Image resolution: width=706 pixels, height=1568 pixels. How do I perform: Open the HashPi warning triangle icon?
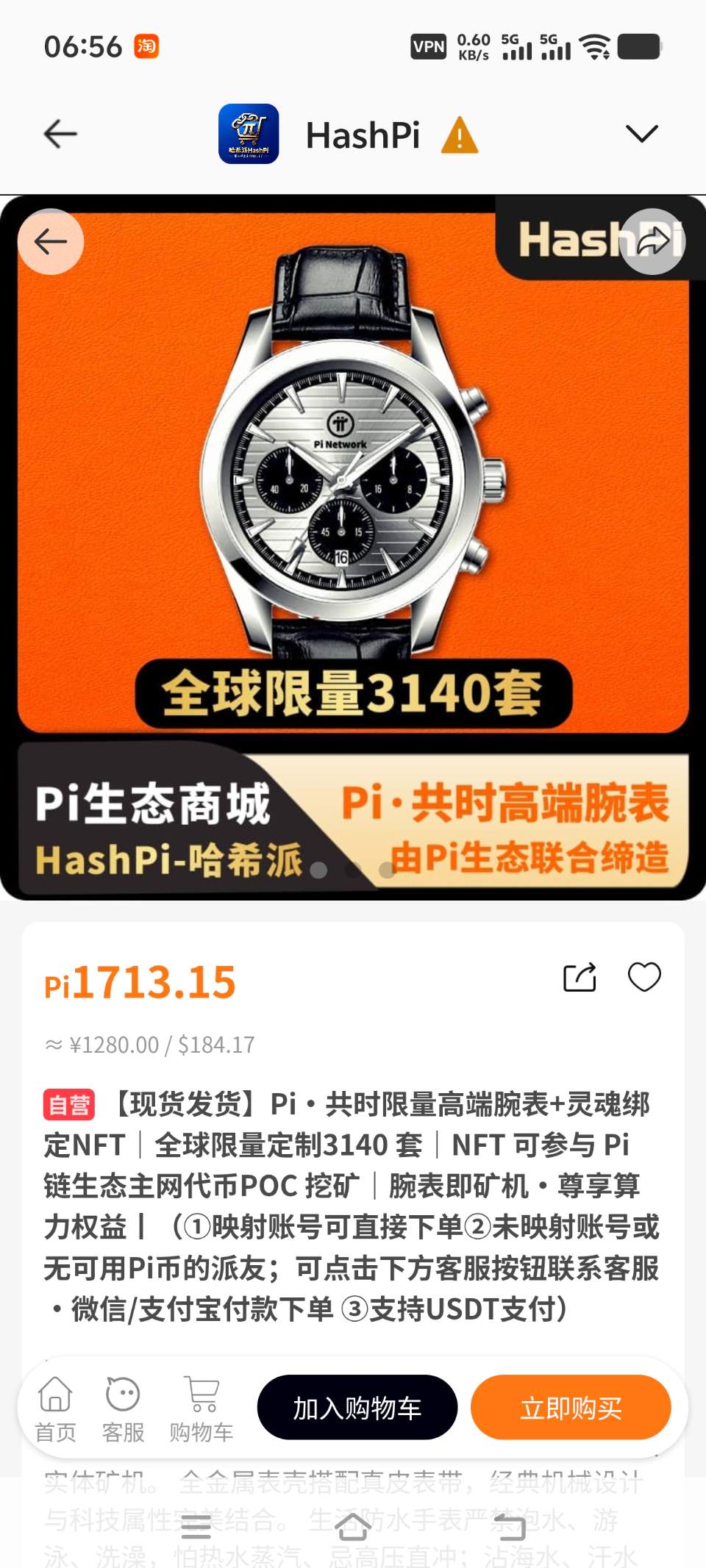(x=460, y=135)
